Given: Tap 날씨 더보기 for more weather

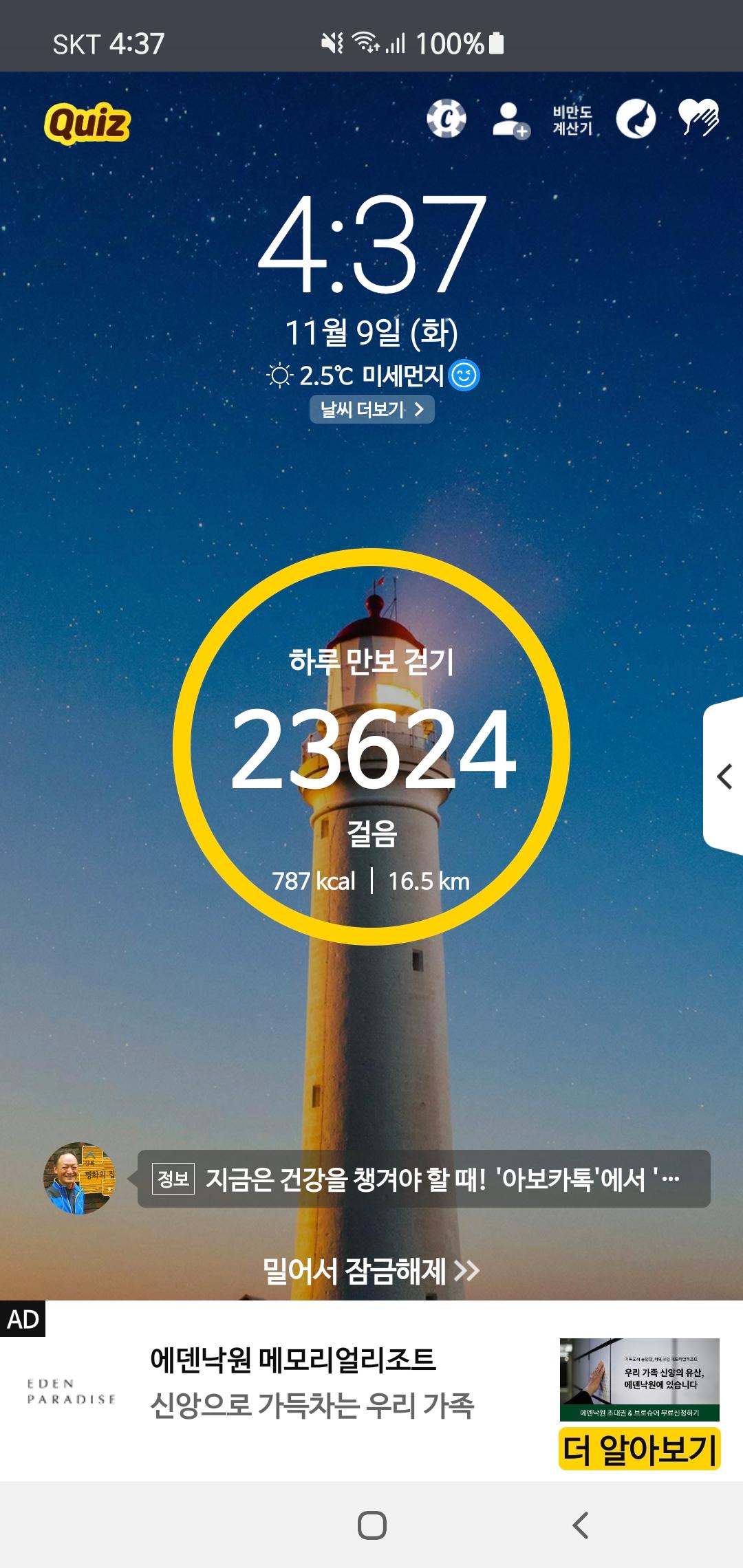Looking at the screenshot, I should pyautogui.click(x=371, y=410).
